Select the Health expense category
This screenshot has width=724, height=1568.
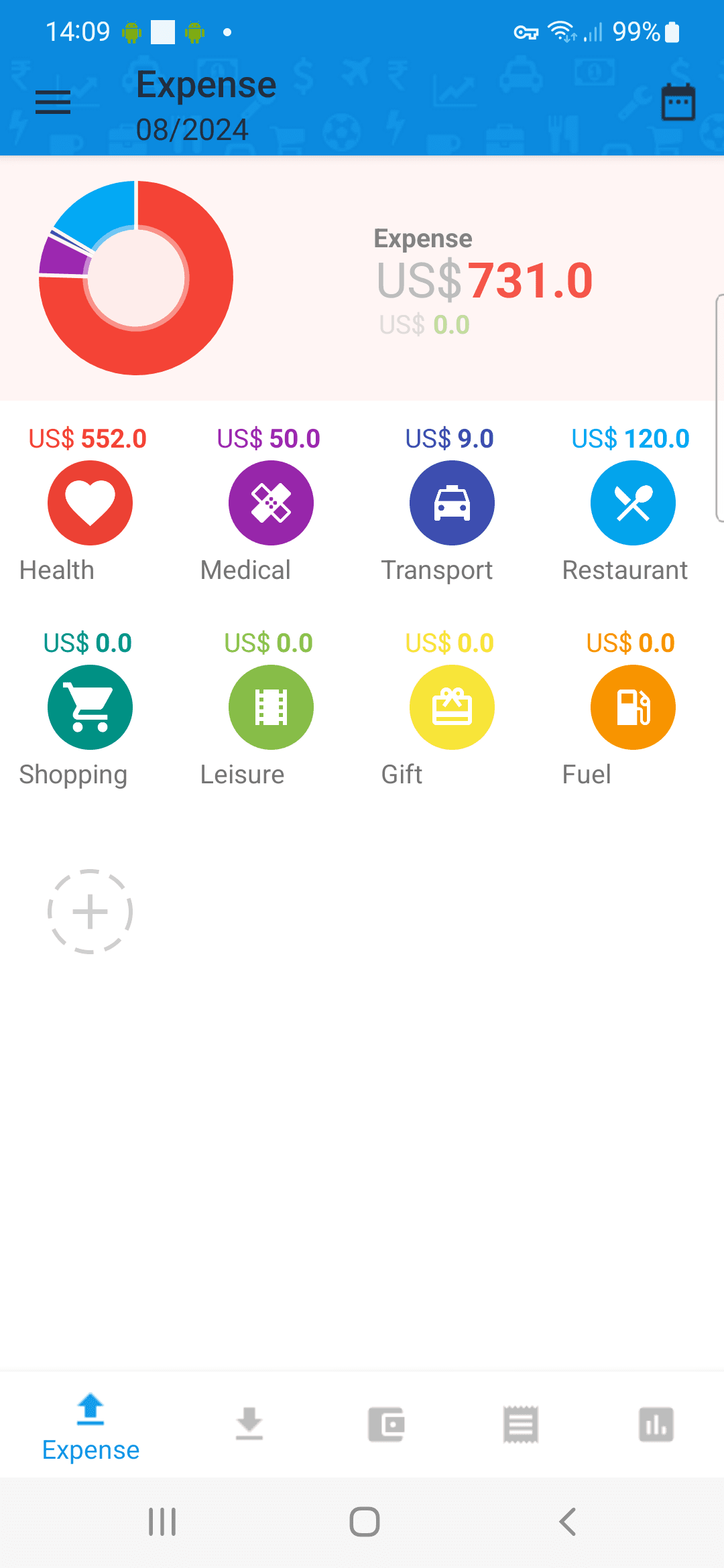click(90, 503)
